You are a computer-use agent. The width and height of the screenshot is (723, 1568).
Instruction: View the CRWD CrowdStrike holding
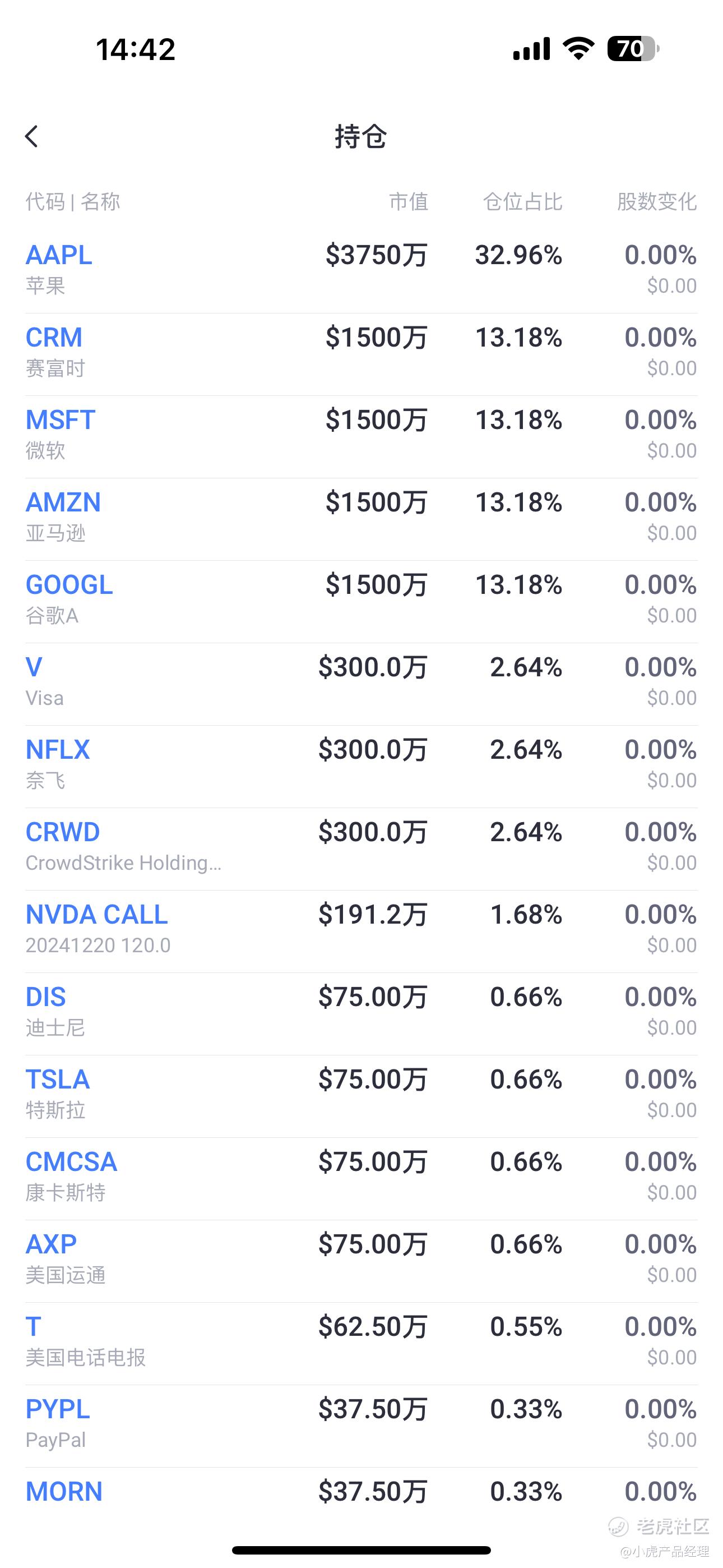361,849
